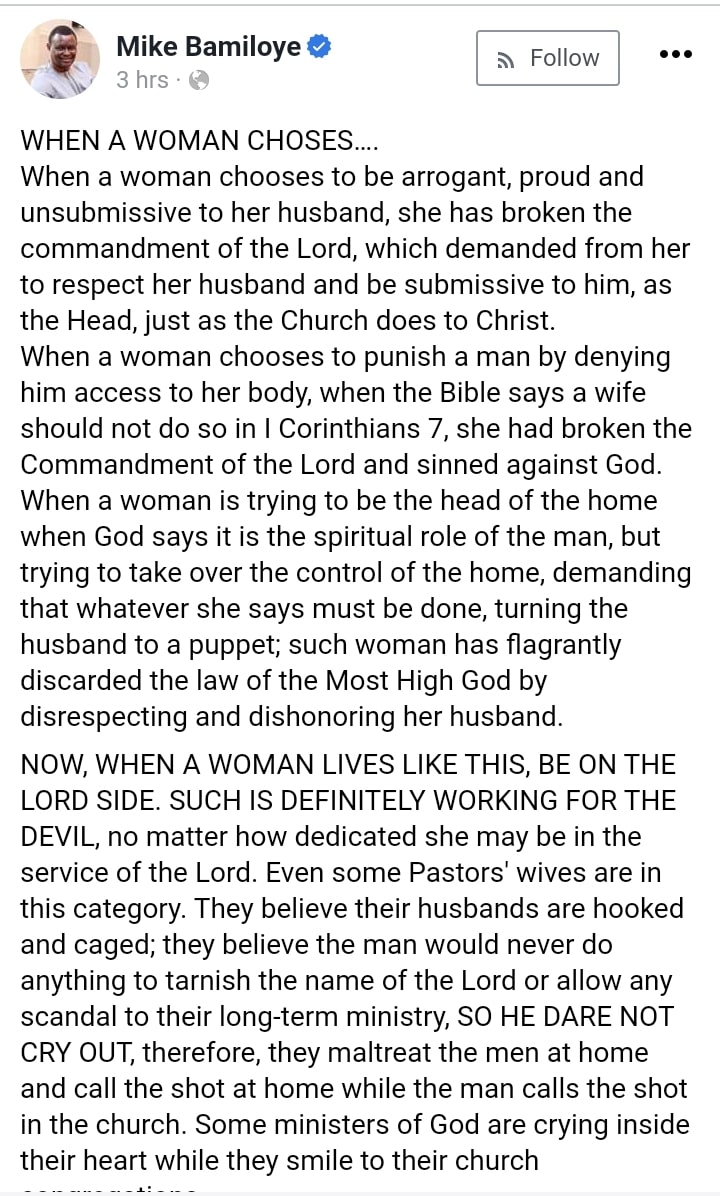Image resolution: width=720 pixels, height=1196 pixels.
Task: Open the post's three-dot options menu
Action: [675, 55]
